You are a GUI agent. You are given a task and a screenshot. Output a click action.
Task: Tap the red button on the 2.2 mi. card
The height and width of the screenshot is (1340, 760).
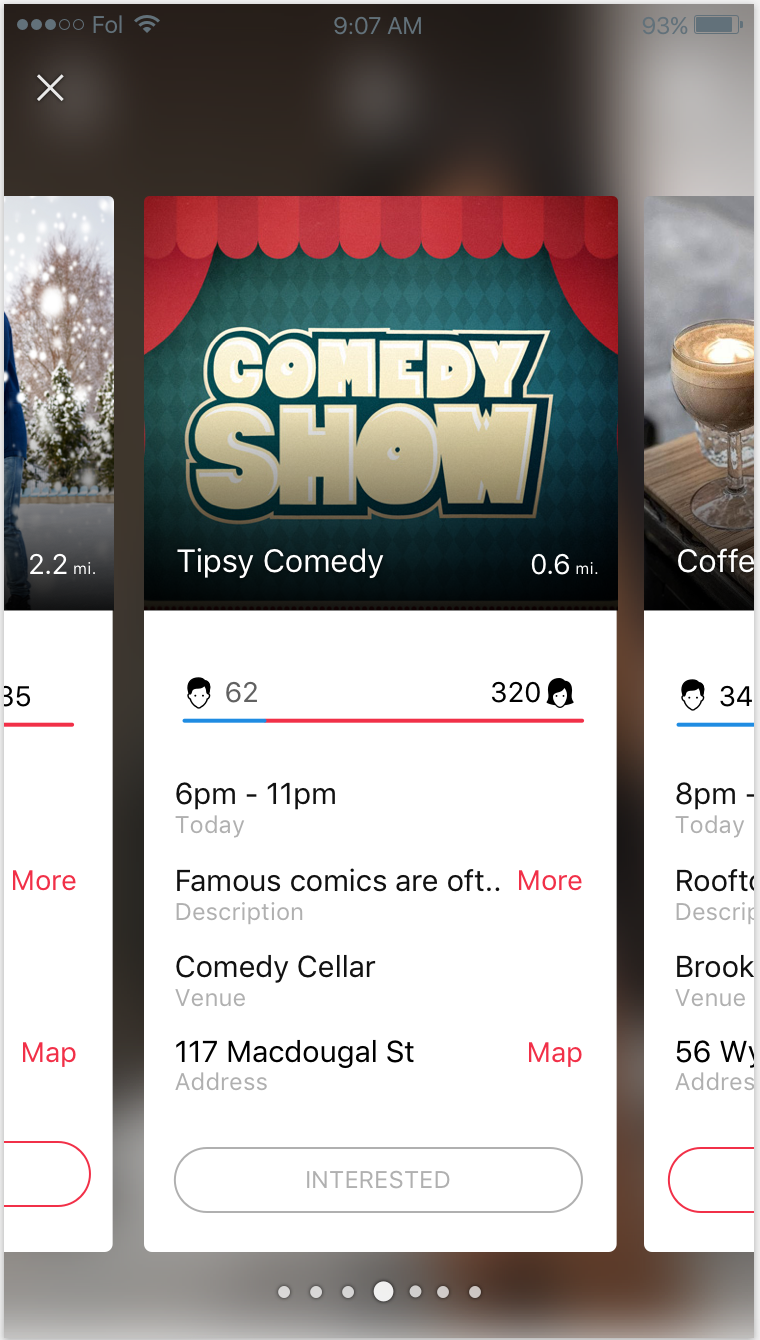[x=46, y=1174]
